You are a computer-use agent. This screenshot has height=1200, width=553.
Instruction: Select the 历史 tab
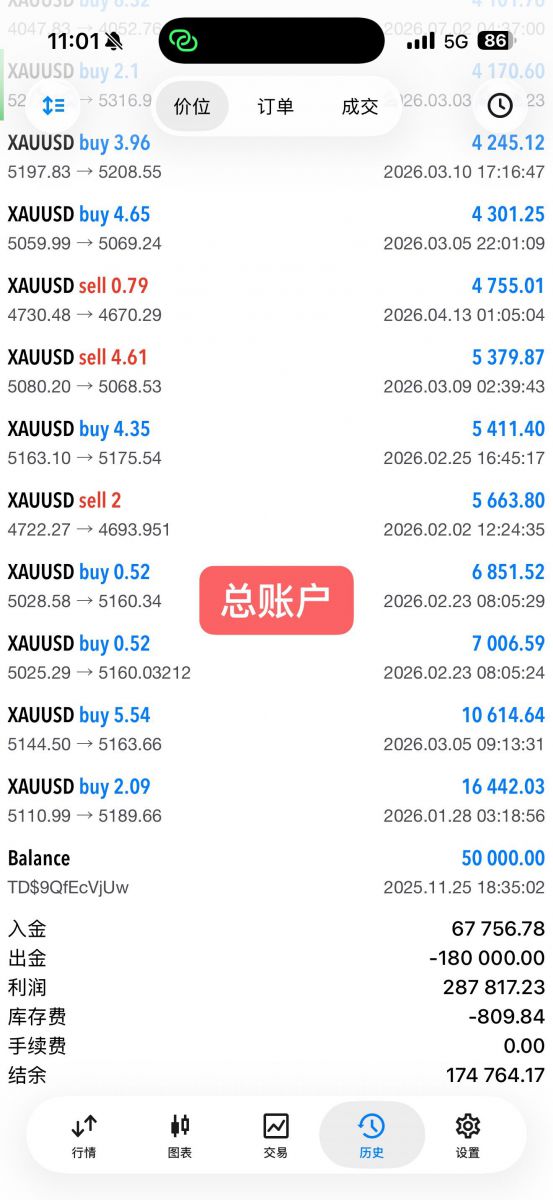[372, 1136]
